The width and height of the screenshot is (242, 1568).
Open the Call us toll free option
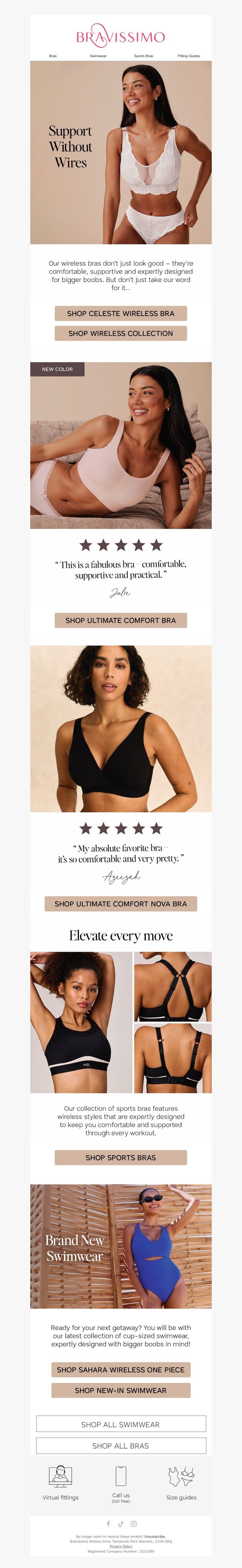pyautogui.click(x=121, y=1483)
